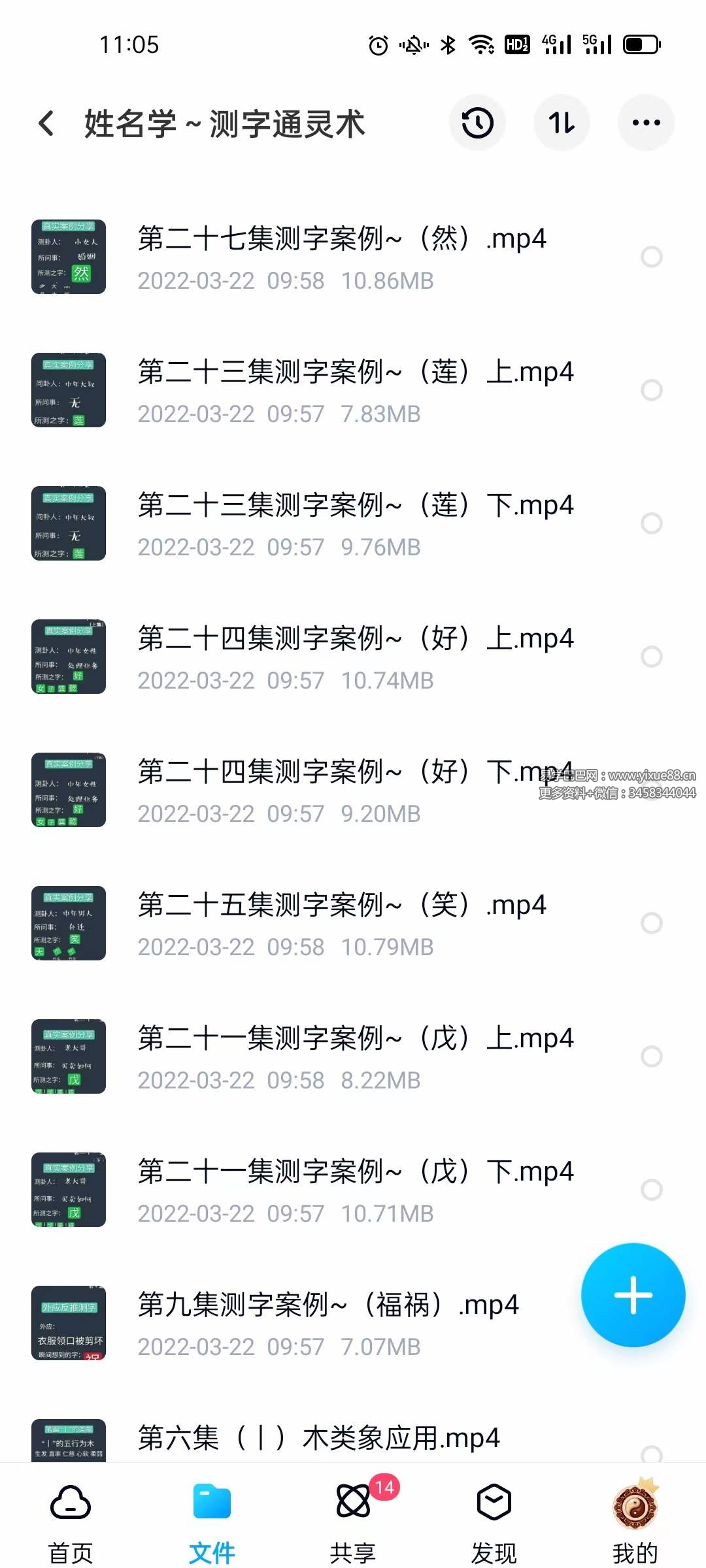Tap the thumbnail of 第二十四集测字案例~（好）下.mp4
706x1568 pixels.
[69, 791]
